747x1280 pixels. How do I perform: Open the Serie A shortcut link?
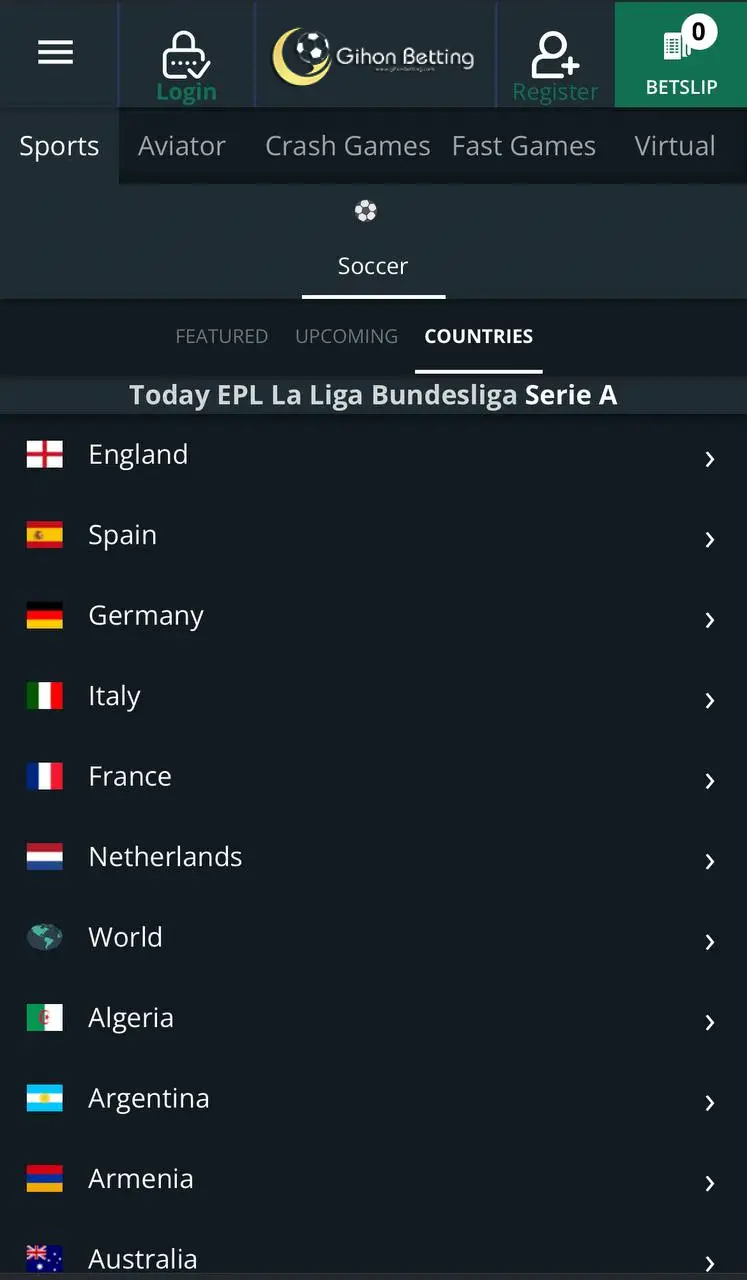(x=571, y=394)
